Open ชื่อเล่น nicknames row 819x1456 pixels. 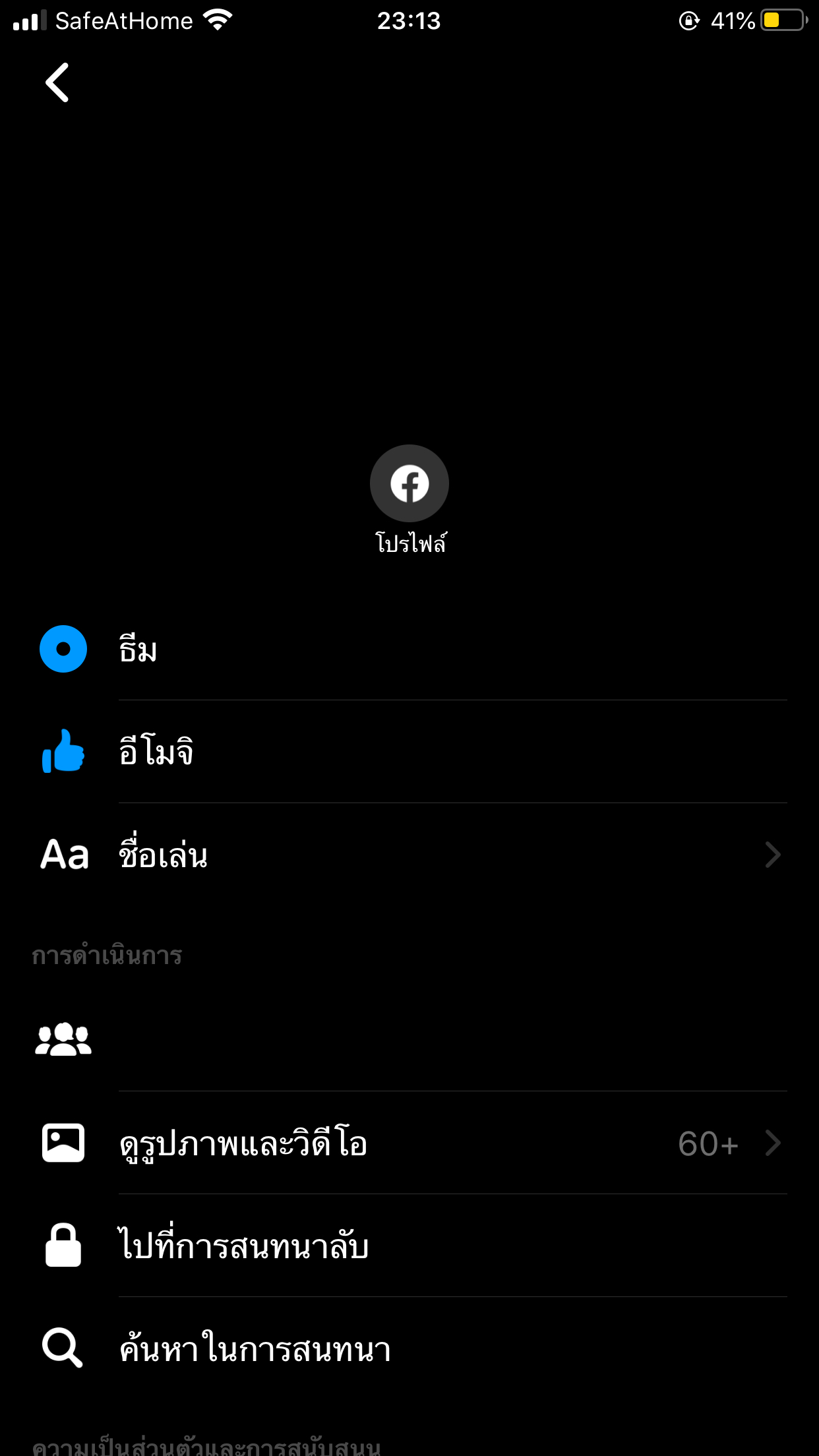tap(409, 855)
